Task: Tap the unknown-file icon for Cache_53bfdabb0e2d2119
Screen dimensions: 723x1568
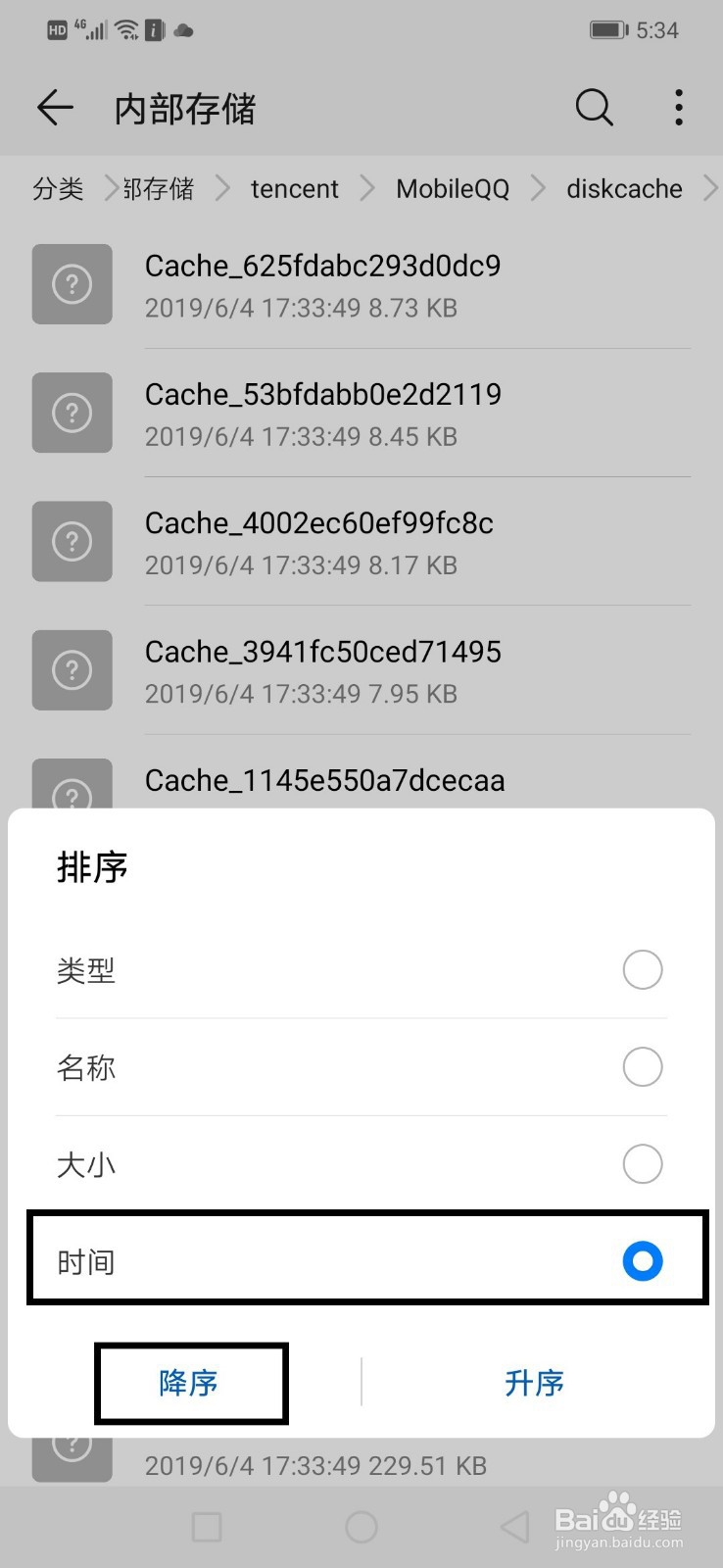Action: (x=72, y=413)
